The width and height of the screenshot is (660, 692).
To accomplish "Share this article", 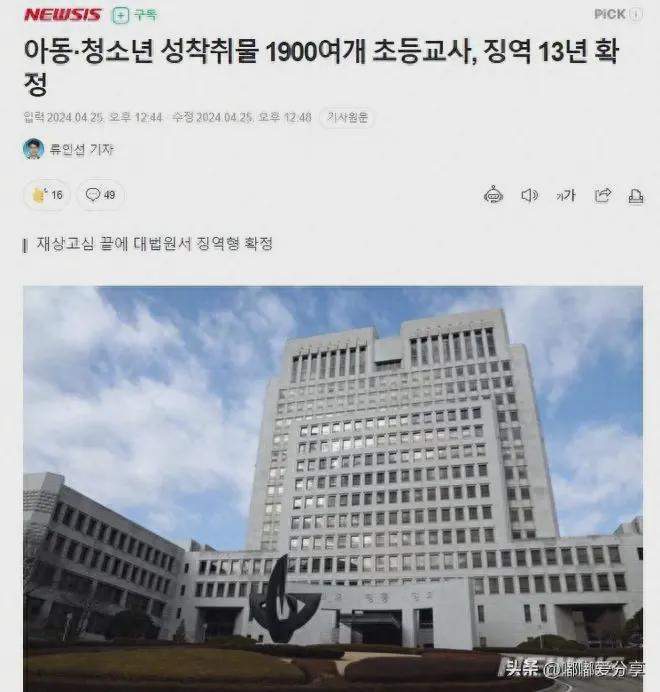I will (602, 195).
